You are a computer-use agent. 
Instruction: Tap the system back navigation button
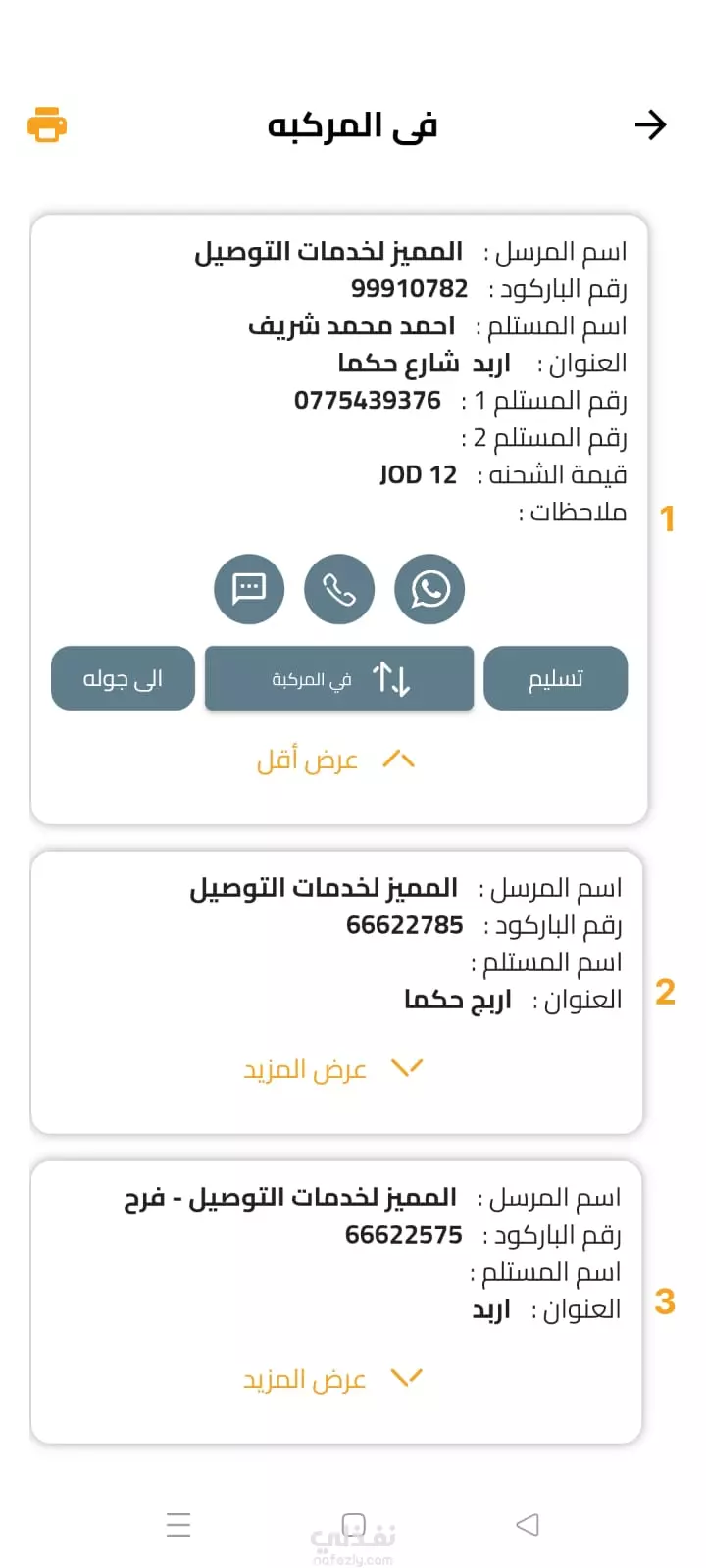(x=528, y=1524)
